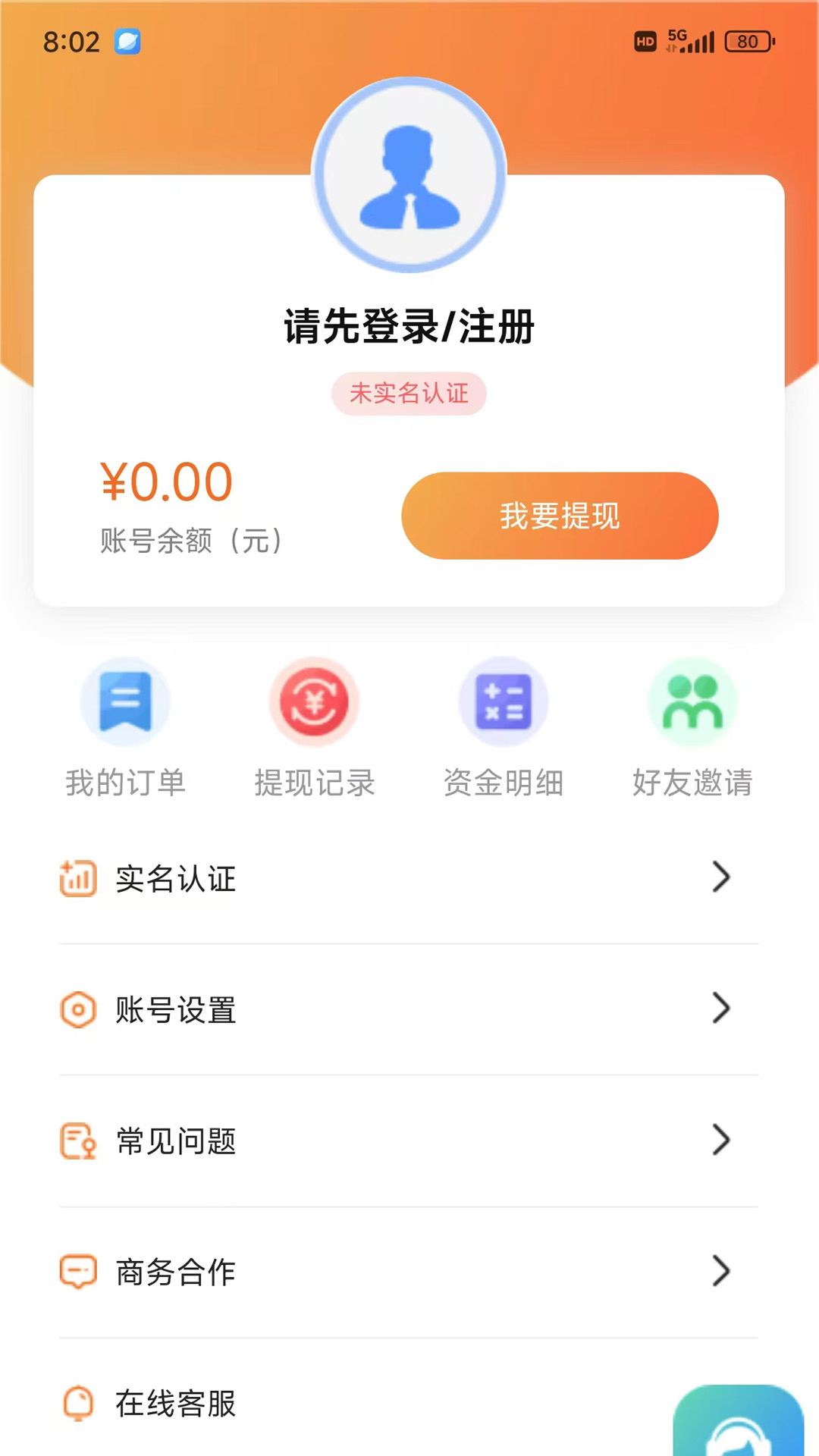819x1456 pixels.
Task: Click the 商务合作 chat bubble icon
Action: [77, 1272]
